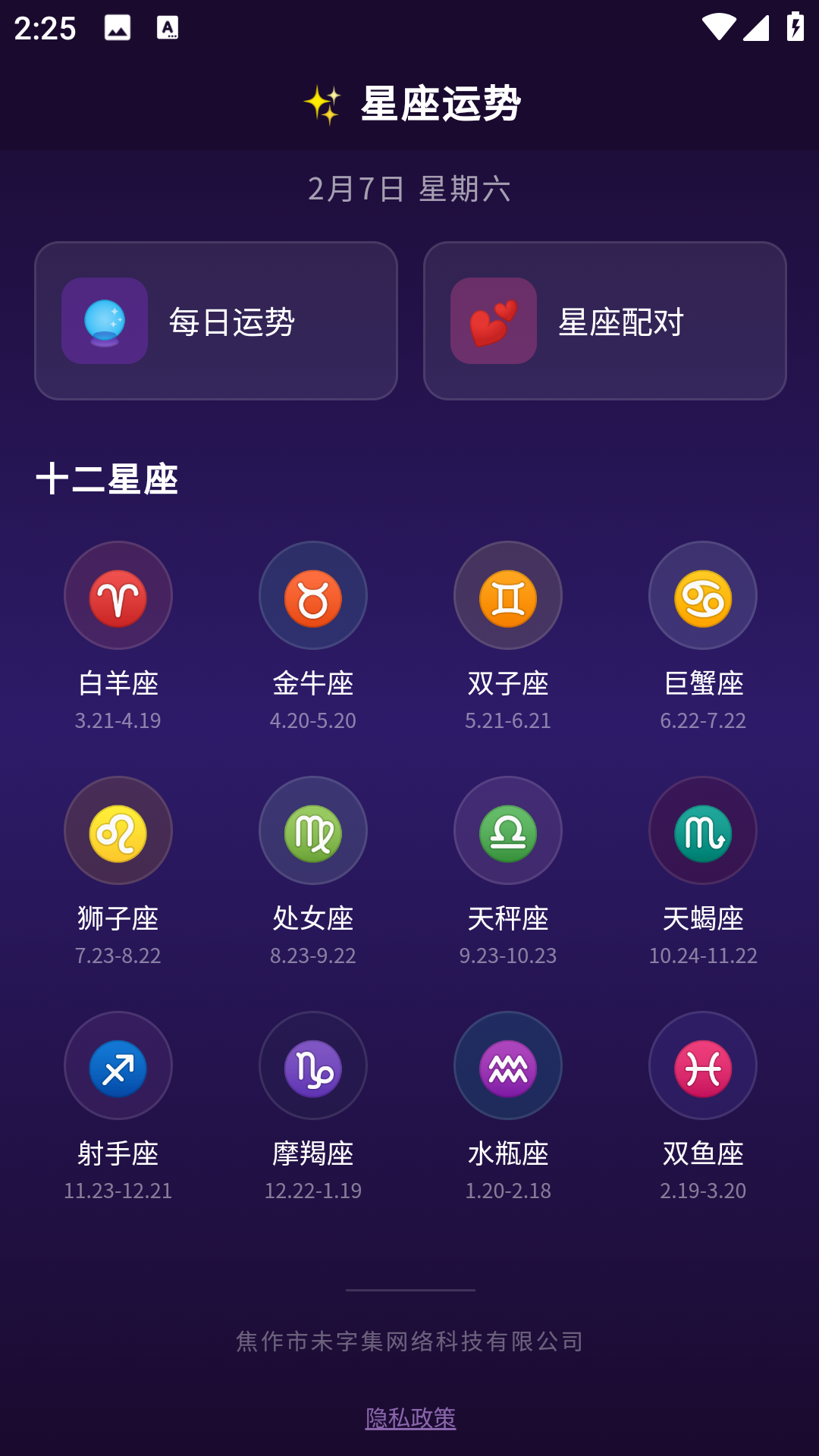Screen dimensions: 819x1456
Task: Tap the Capricorn (摩羯座) zodiac icon
Action: pos(313,1066)
